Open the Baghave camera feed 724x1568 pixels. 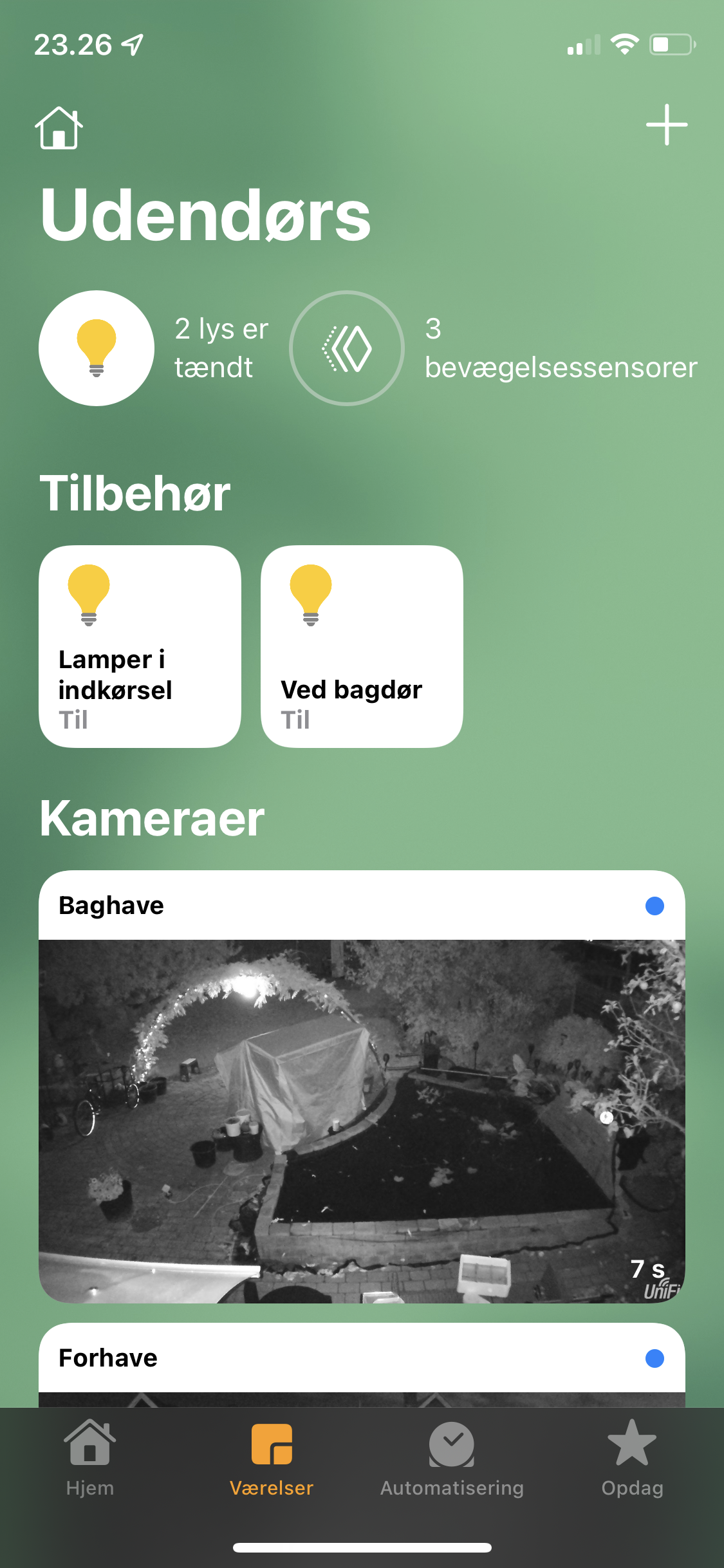(362, 1120)
